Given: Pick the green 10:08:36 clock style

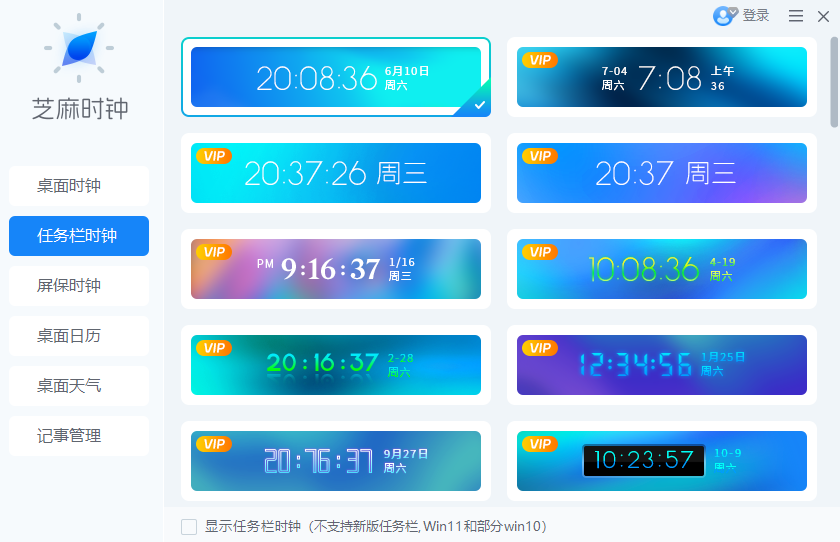Looking at the screenshot, I should pyautogui.click(x=661, y=269).
